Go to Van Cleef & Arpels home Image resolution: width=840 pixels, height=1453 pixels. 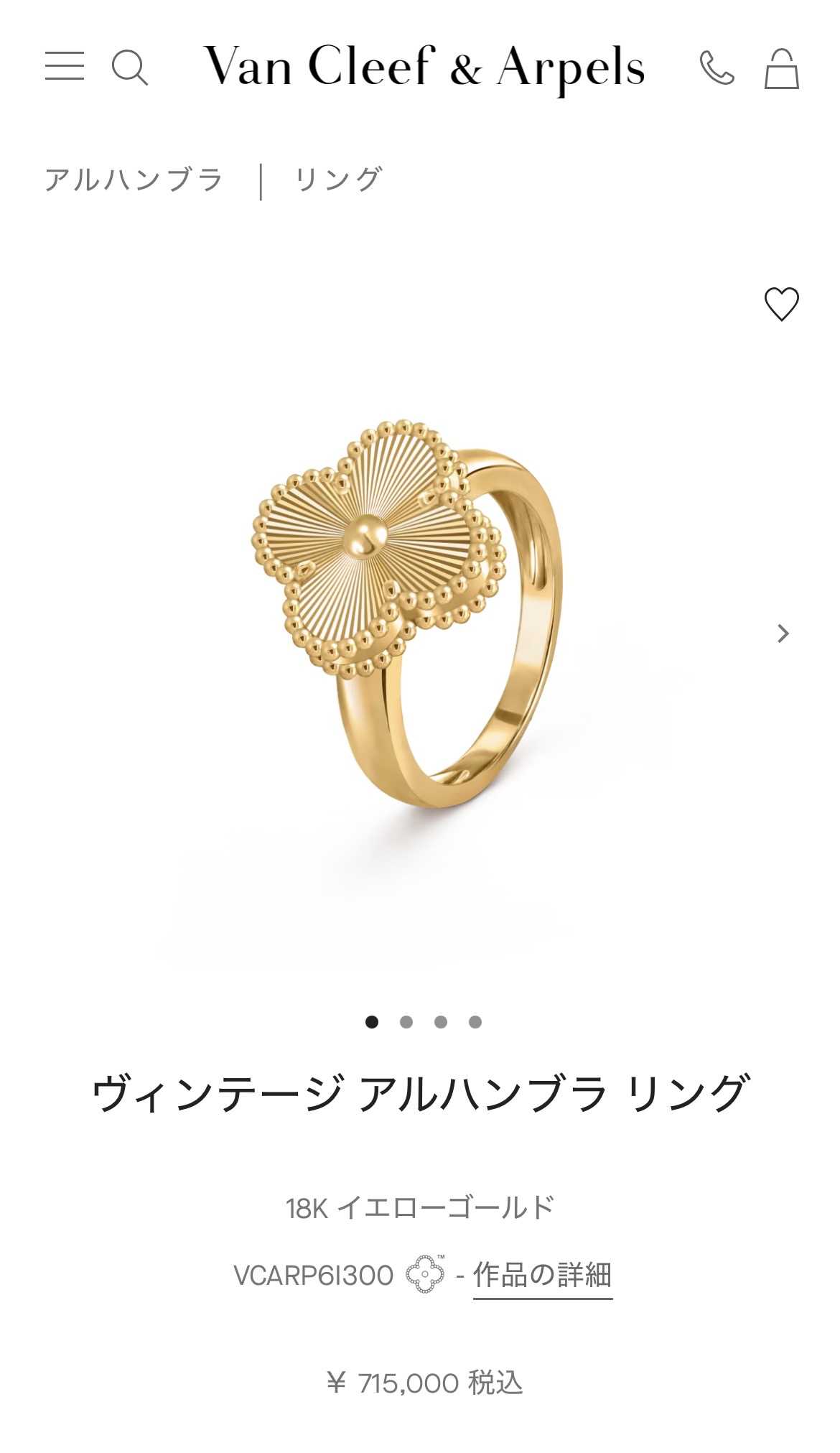click(424, 68)
